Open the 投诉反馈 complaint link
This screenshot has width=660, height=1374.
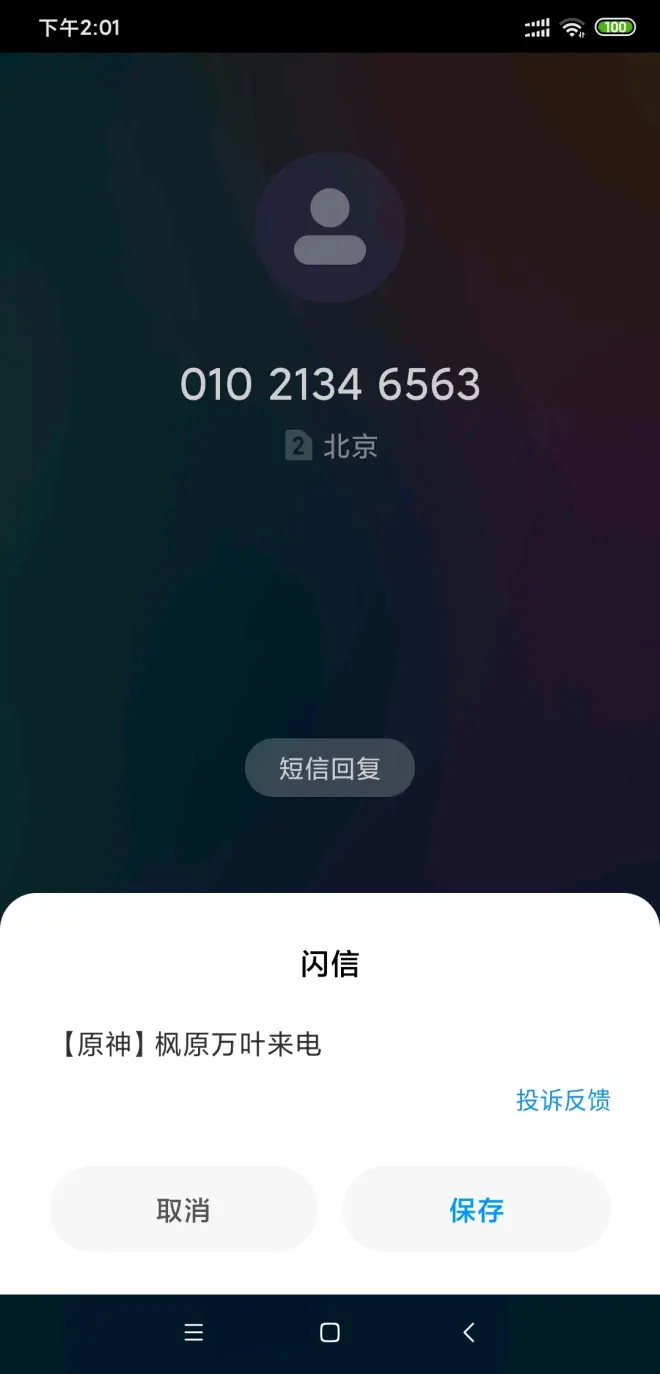563,1100
